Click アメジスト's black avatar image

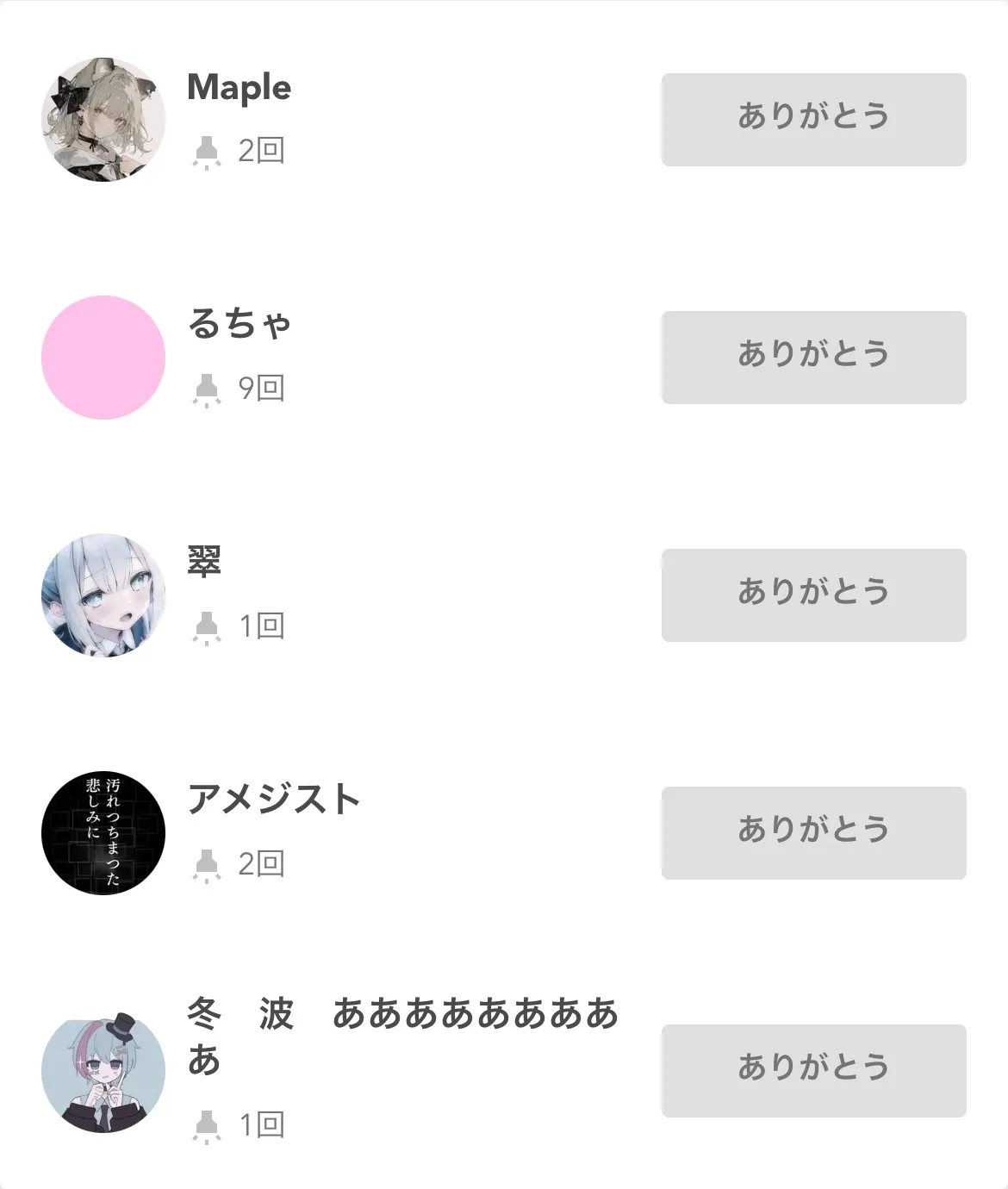102,832
